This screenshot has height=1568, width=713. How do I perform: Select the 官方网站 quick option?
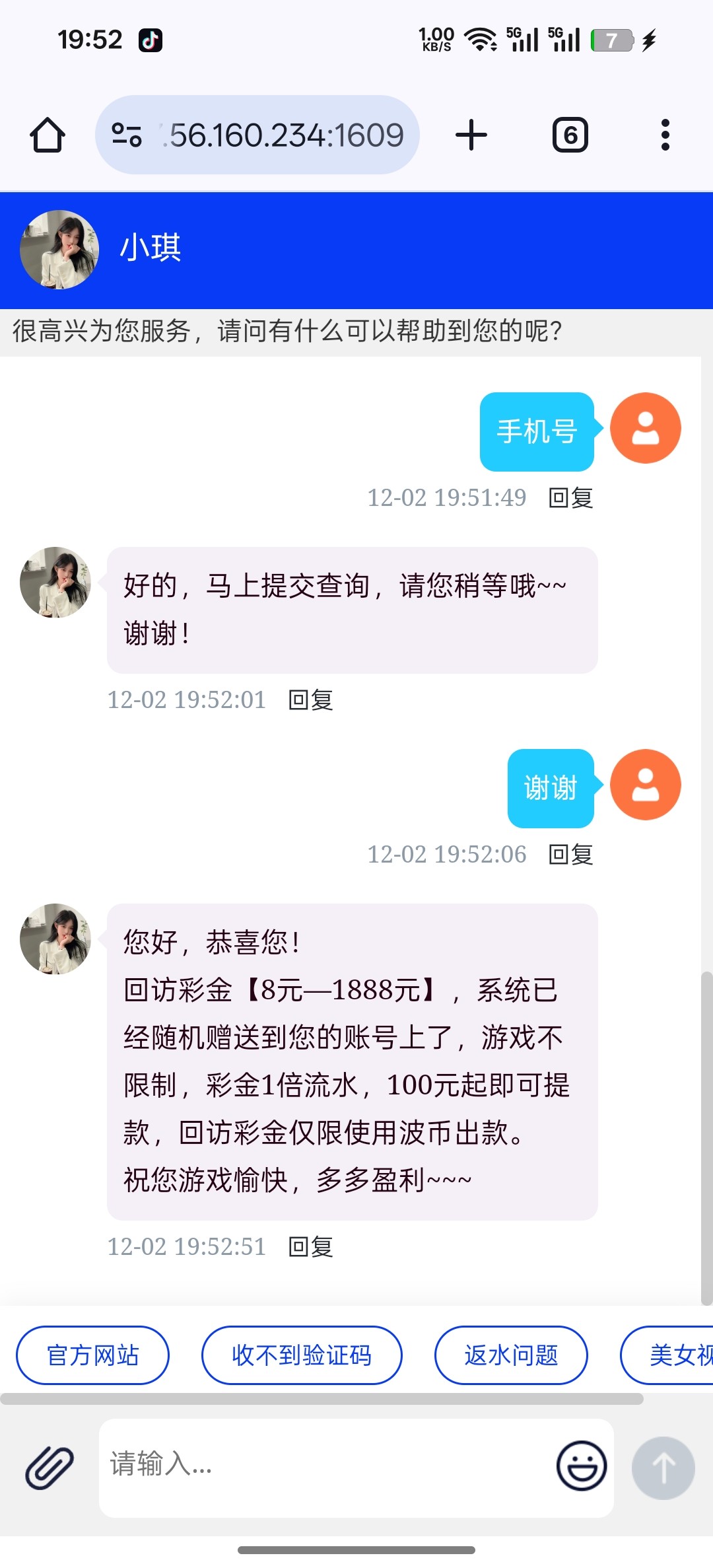point(92,1355)
